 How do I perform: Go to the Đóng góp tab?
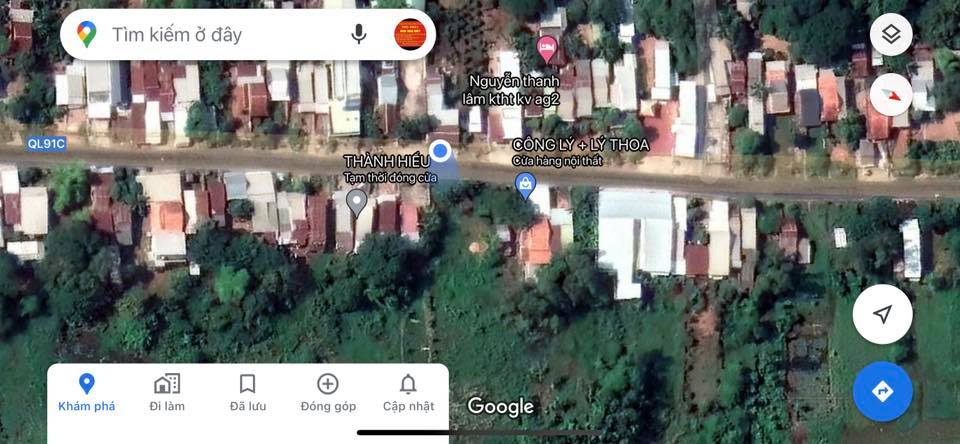point(328,393)
